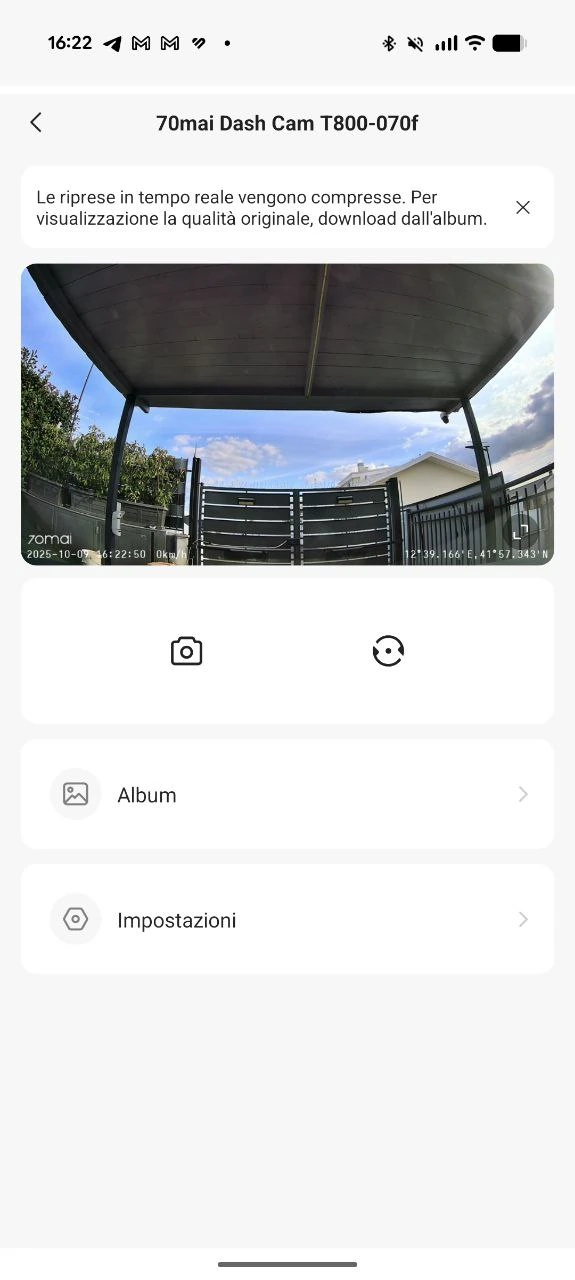Dismiss the compressed video notice banner
This screenshot has width=575, height=1280.
coord(522,207)
